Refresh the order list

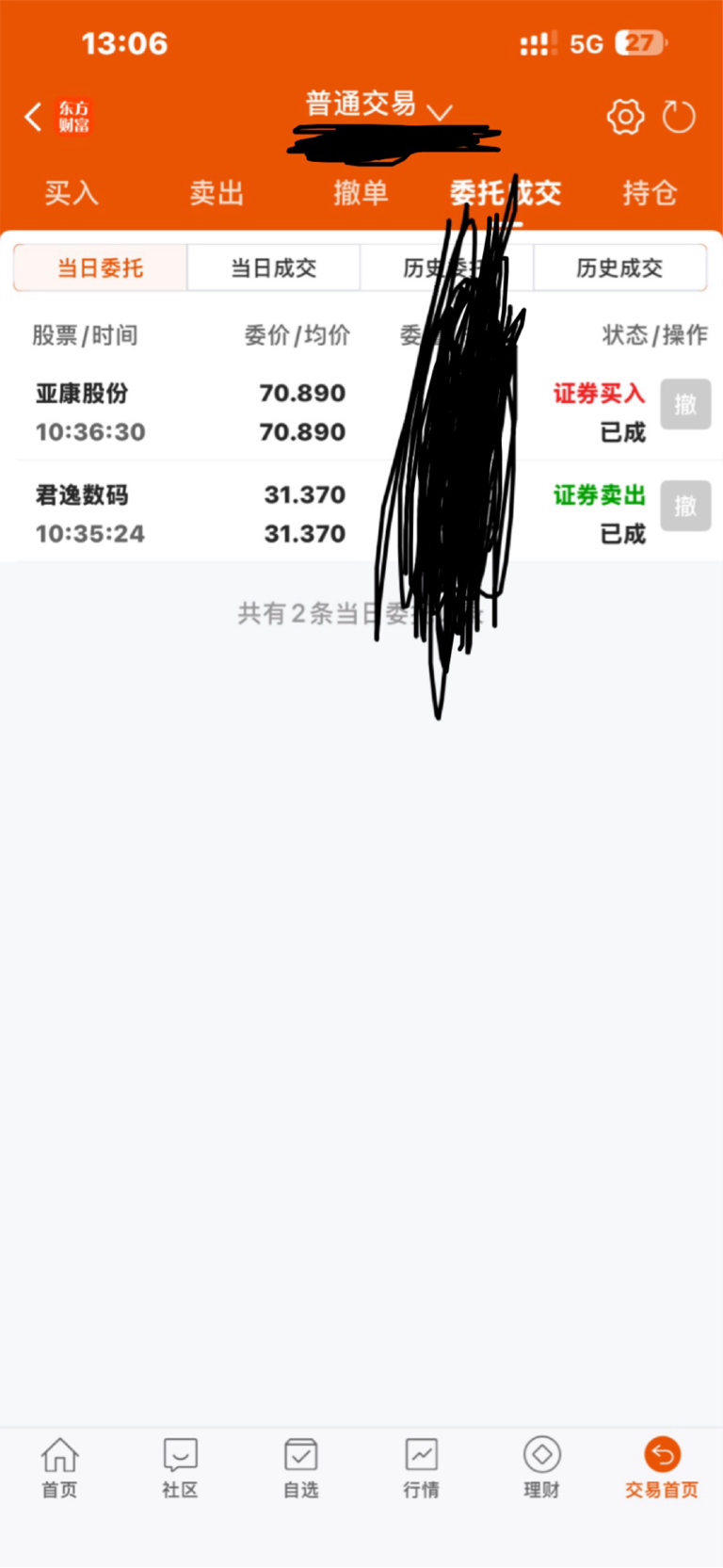678,117
